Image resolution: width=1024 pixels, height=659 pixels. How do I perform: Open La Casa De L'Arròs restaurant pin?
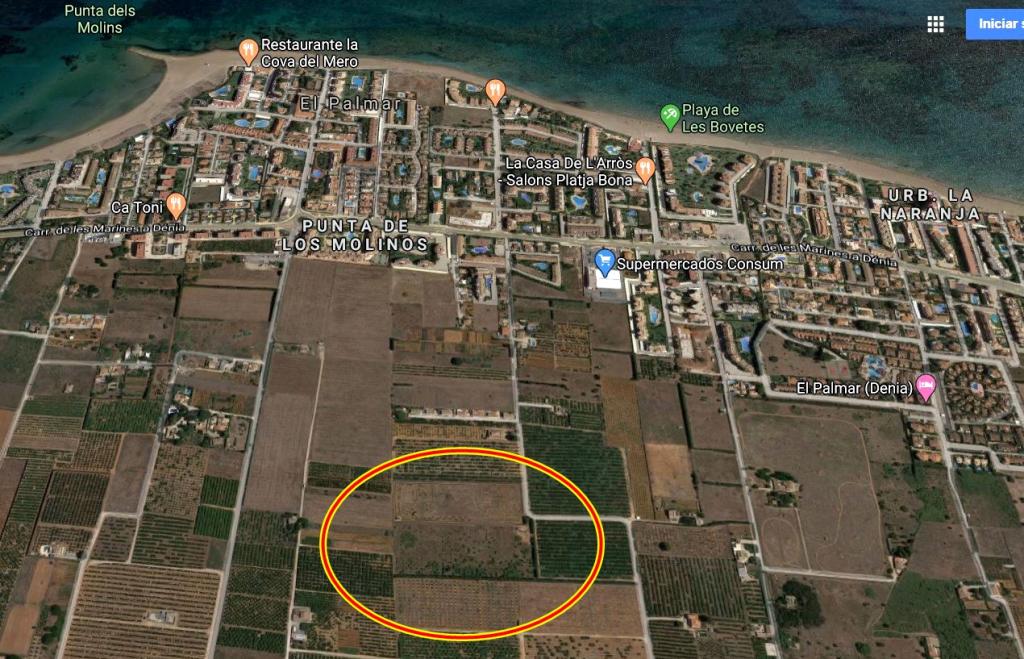click(646, 169)
